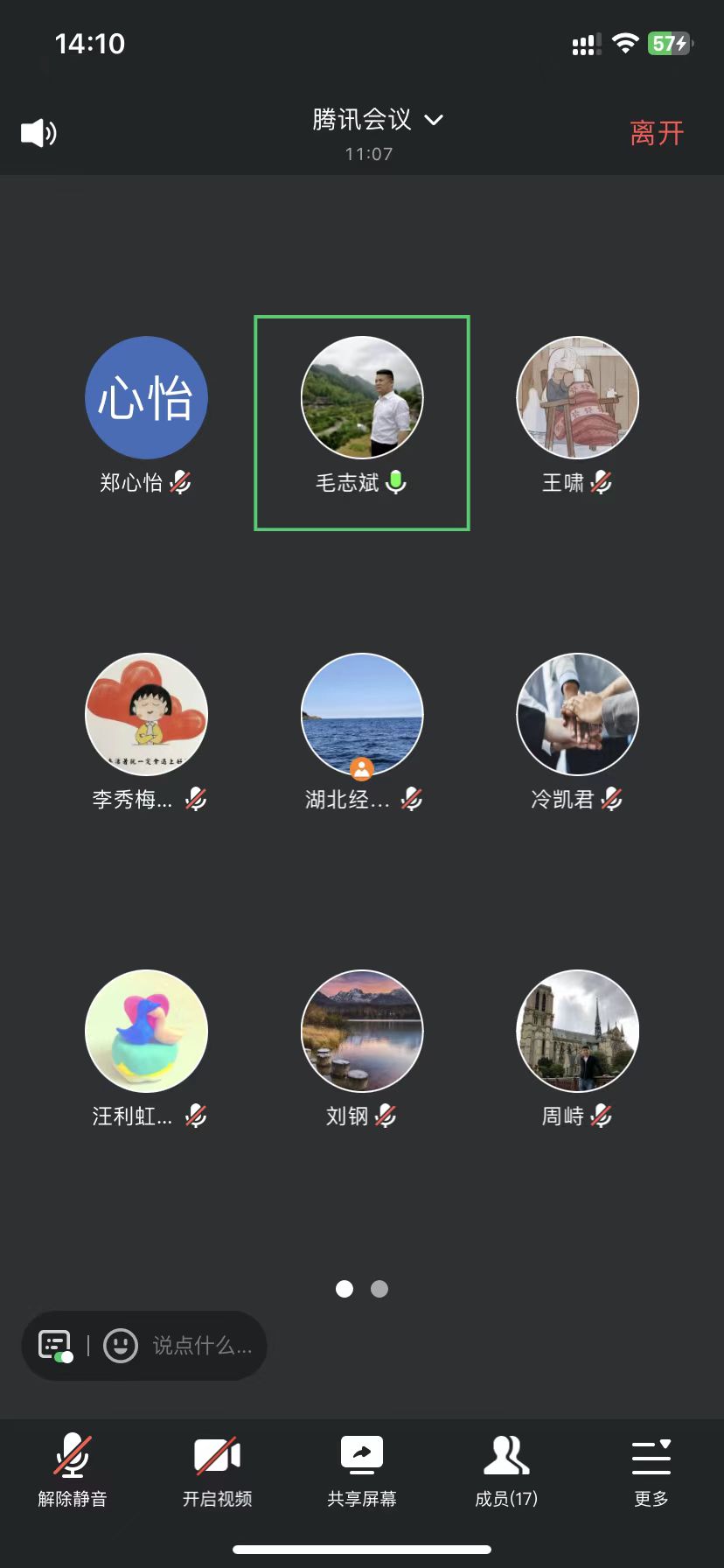
Task: Select participant 王啸's avatar
Action: [x=578, y=398]
